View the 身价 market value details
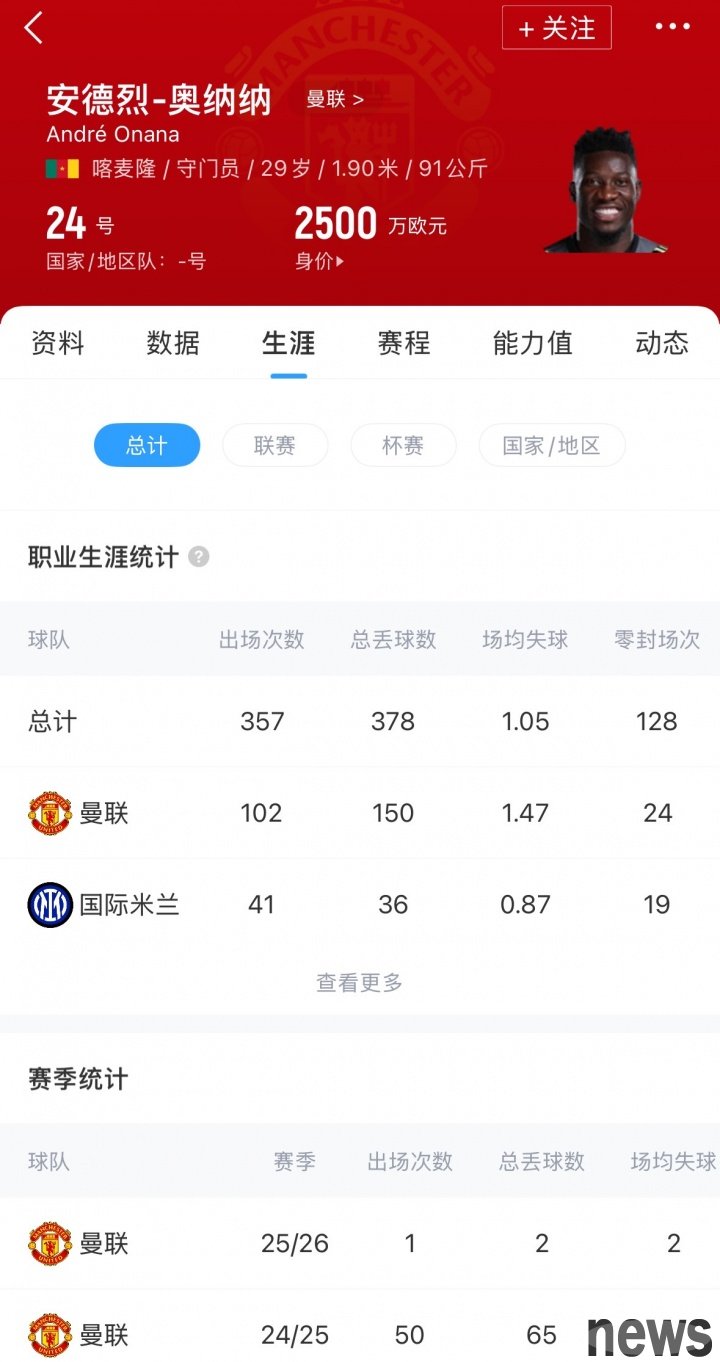Viewport: 720px width, 1362px height. 319,261
